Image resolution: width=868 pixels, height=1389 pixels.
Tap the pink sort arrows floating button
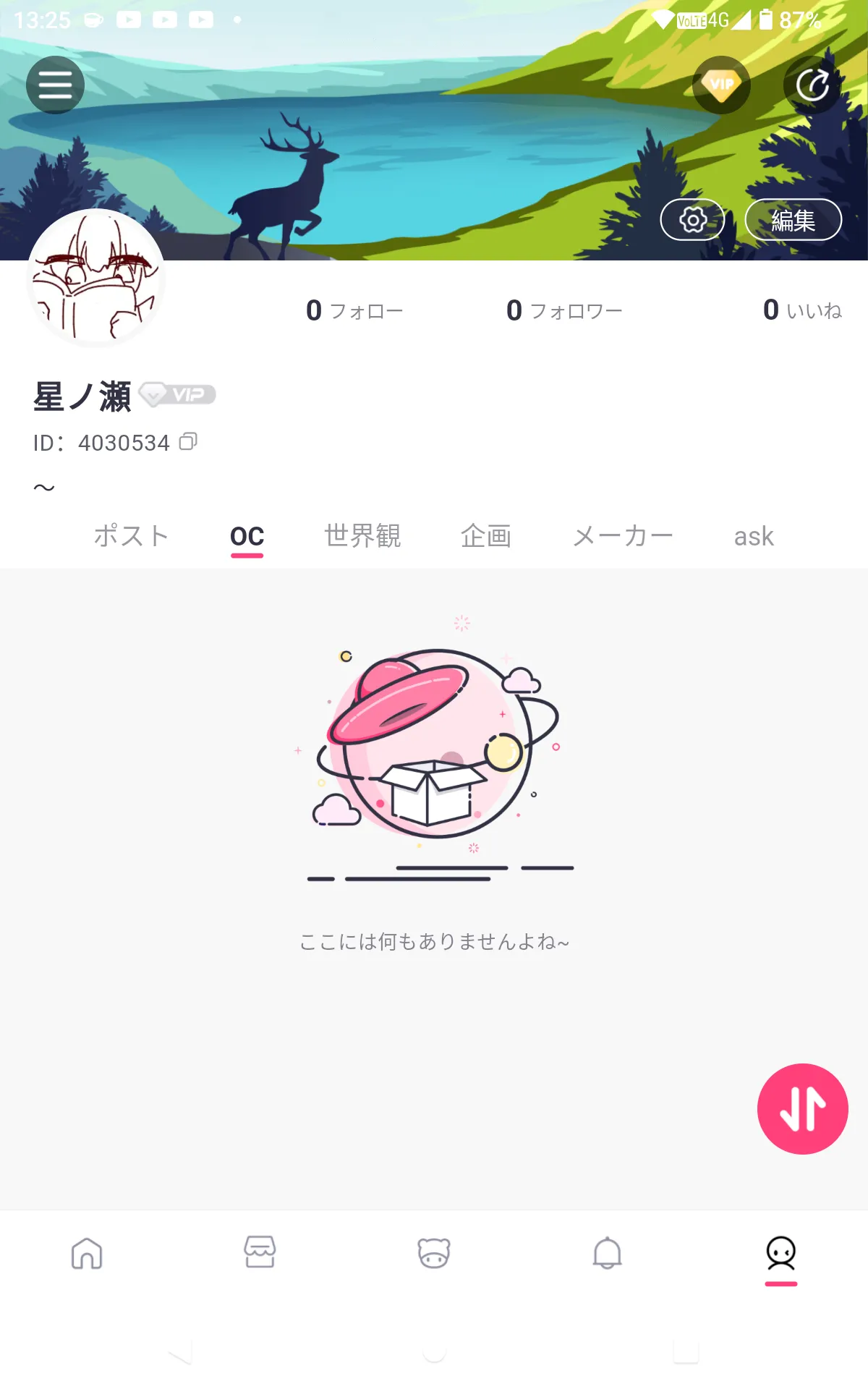803,1108
